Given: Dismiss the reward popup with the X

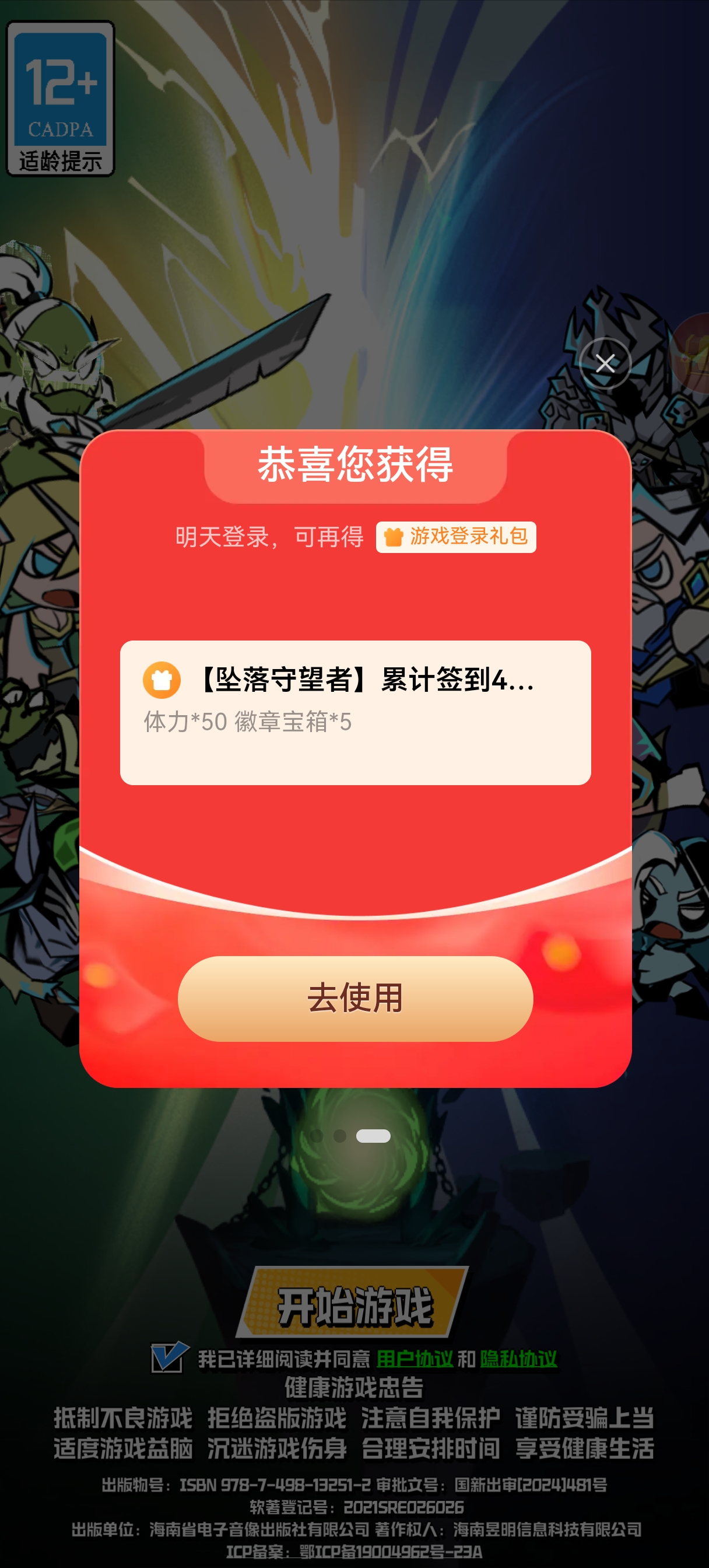Looking at the screenshot, I should (x=605, y=363).
